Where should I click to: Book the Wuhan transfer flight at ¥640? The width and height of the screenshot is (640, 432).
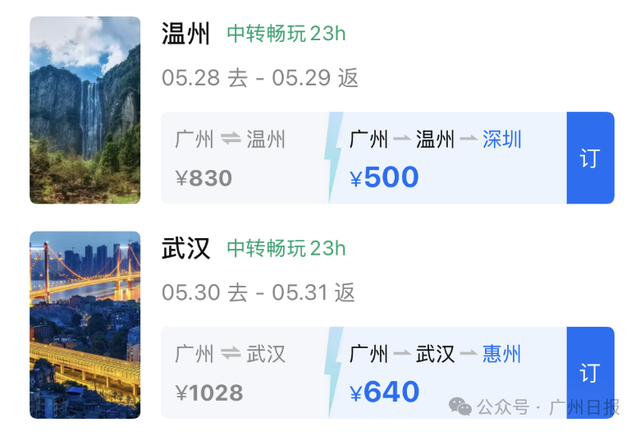(590, 372)
